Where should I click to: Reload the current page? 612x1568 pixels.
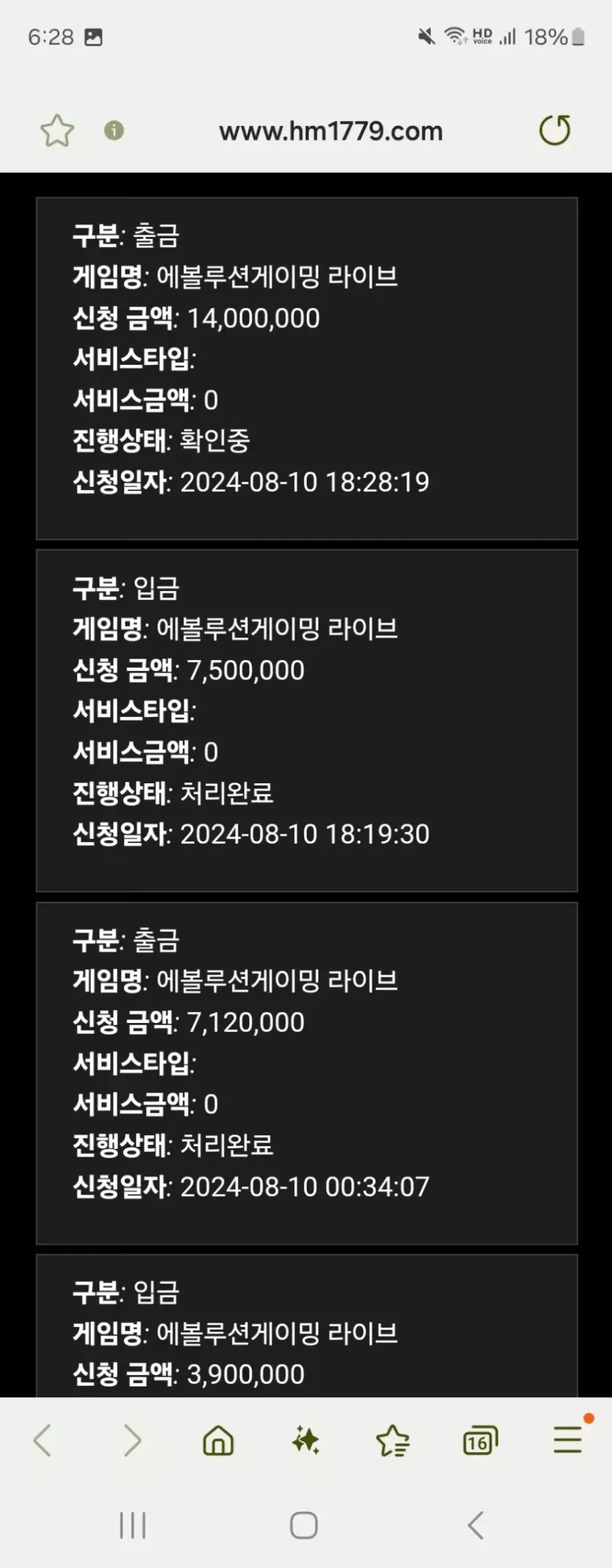554,131
